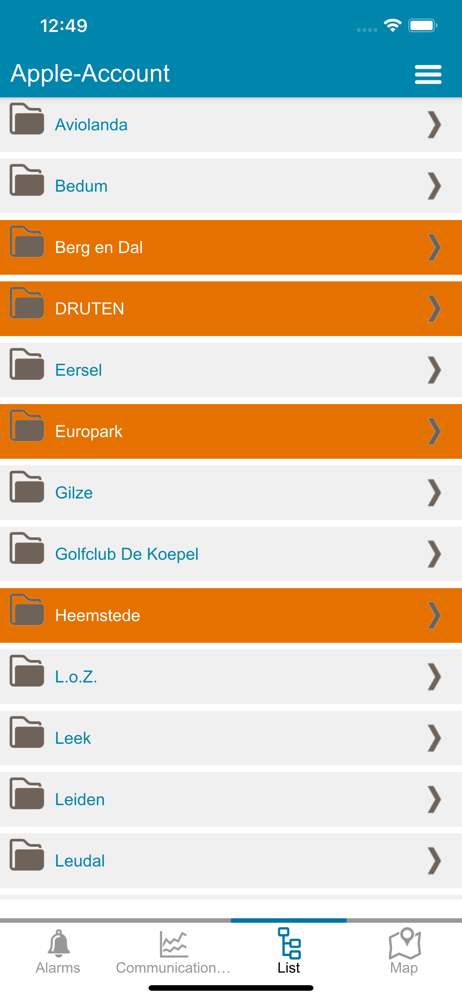The width and height of the screenshot is (462, 1000).
Task: Open the Eersel folder
Action: [x=231, y=370]
